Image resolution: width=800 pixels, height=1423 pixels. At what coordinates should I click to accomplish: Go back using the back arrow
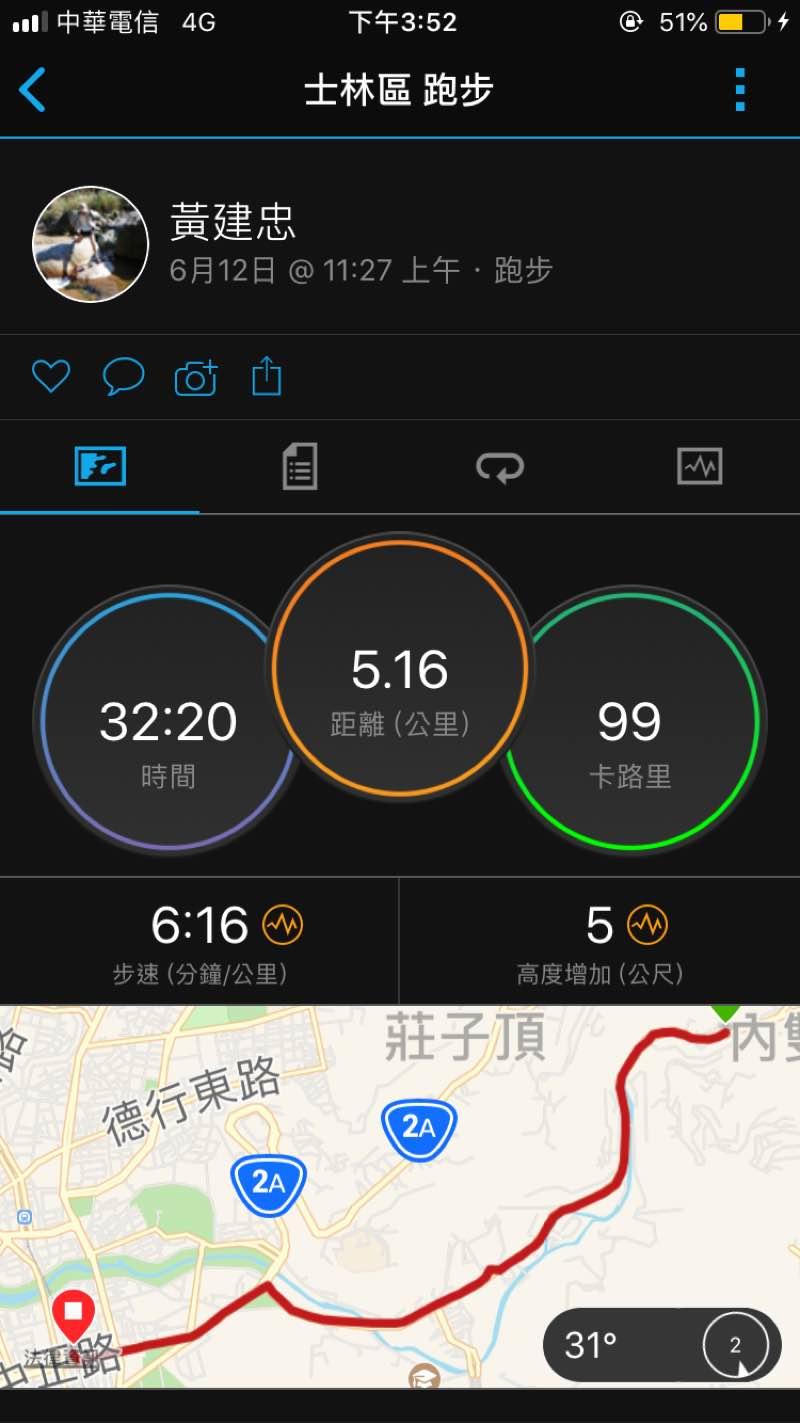[x=32, y=90]
